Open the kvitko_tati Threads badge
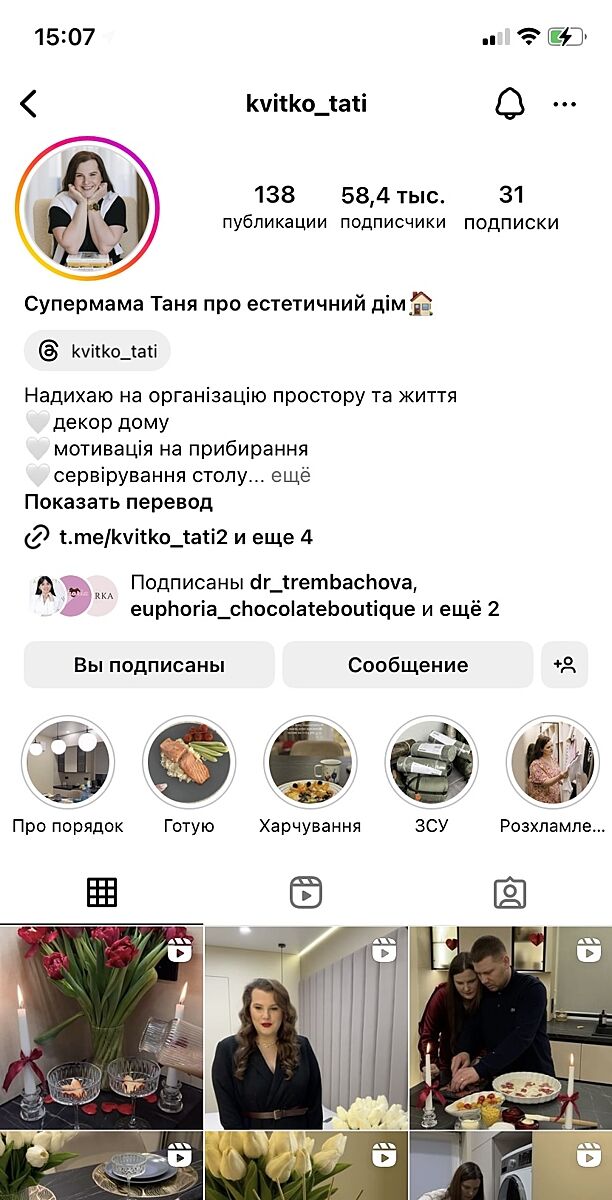This screenshot has width=612, height=1200. click(x=98, y=351)
